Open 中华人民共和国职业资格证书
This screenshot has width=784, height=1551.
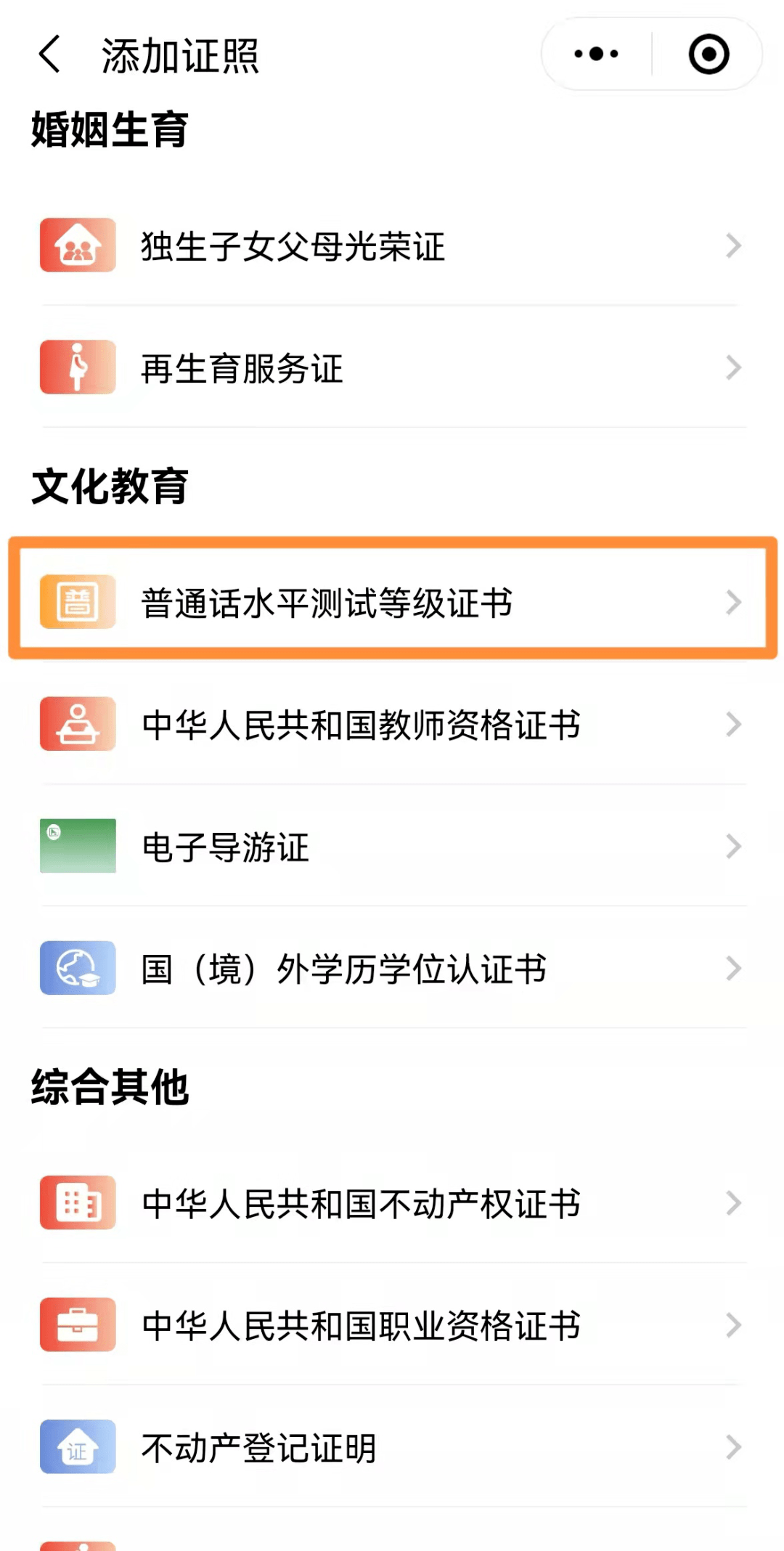click(392, 1324)
